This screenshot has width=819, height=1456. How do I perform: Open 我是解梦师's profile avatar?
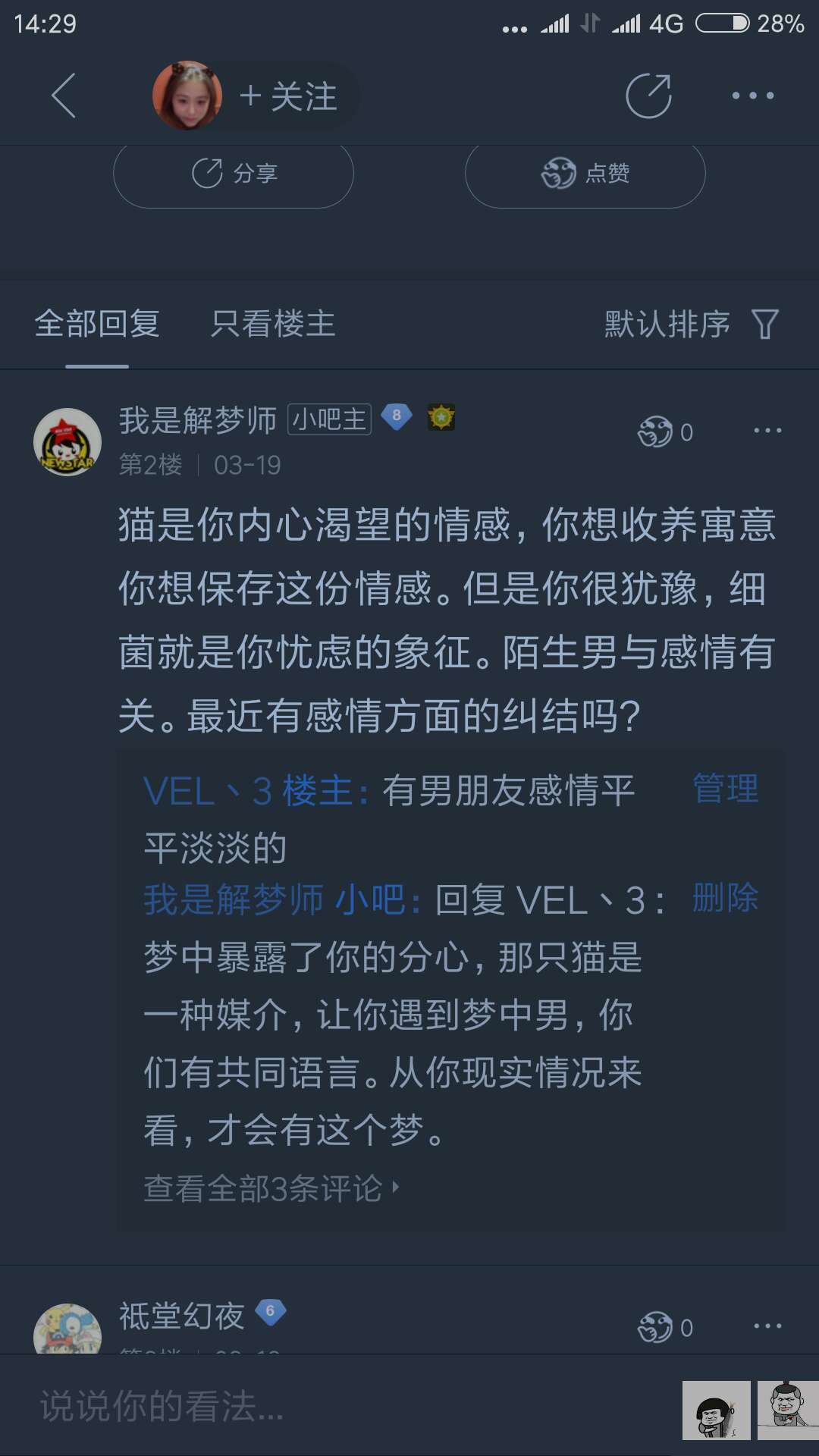tap(67, 442)
